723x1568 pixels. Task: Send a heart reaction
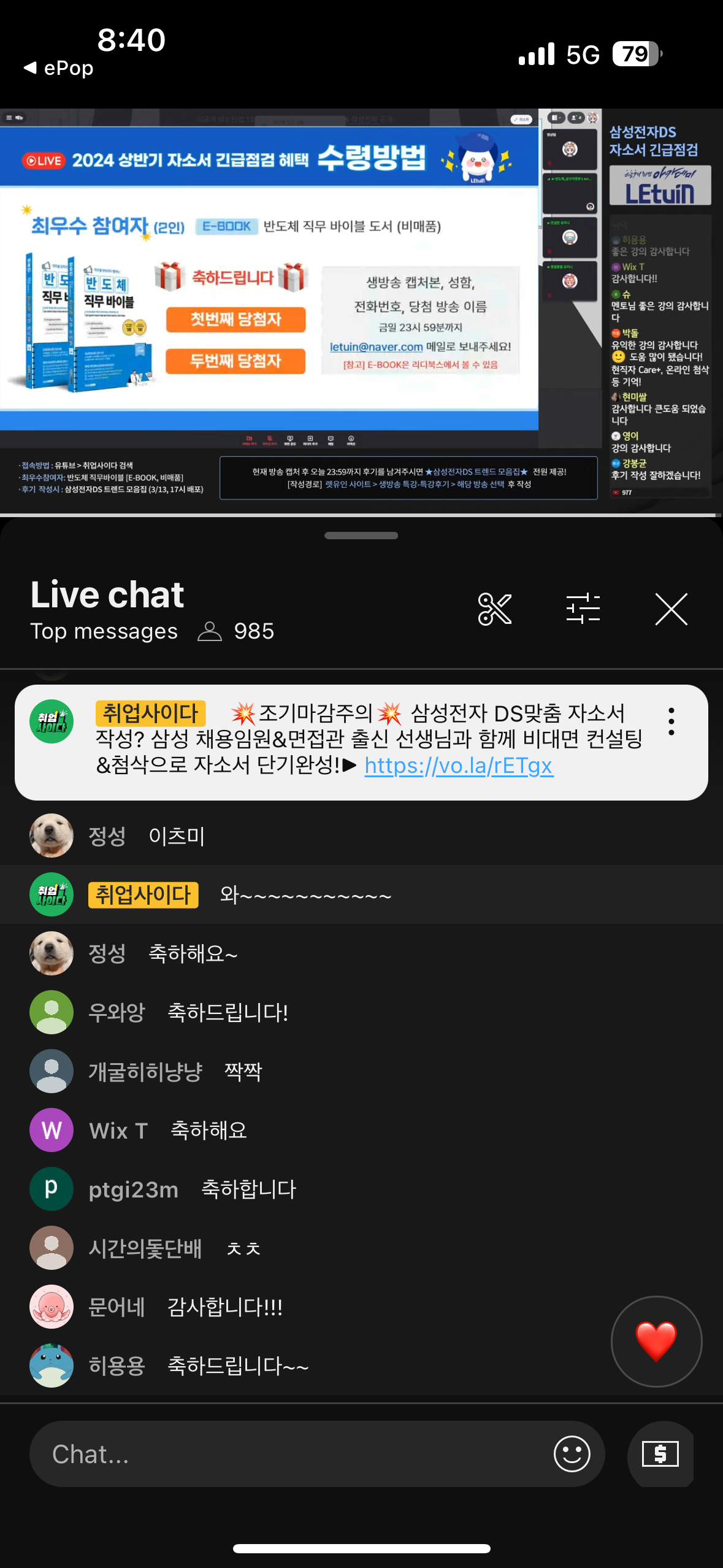[x=656, y=1341]
